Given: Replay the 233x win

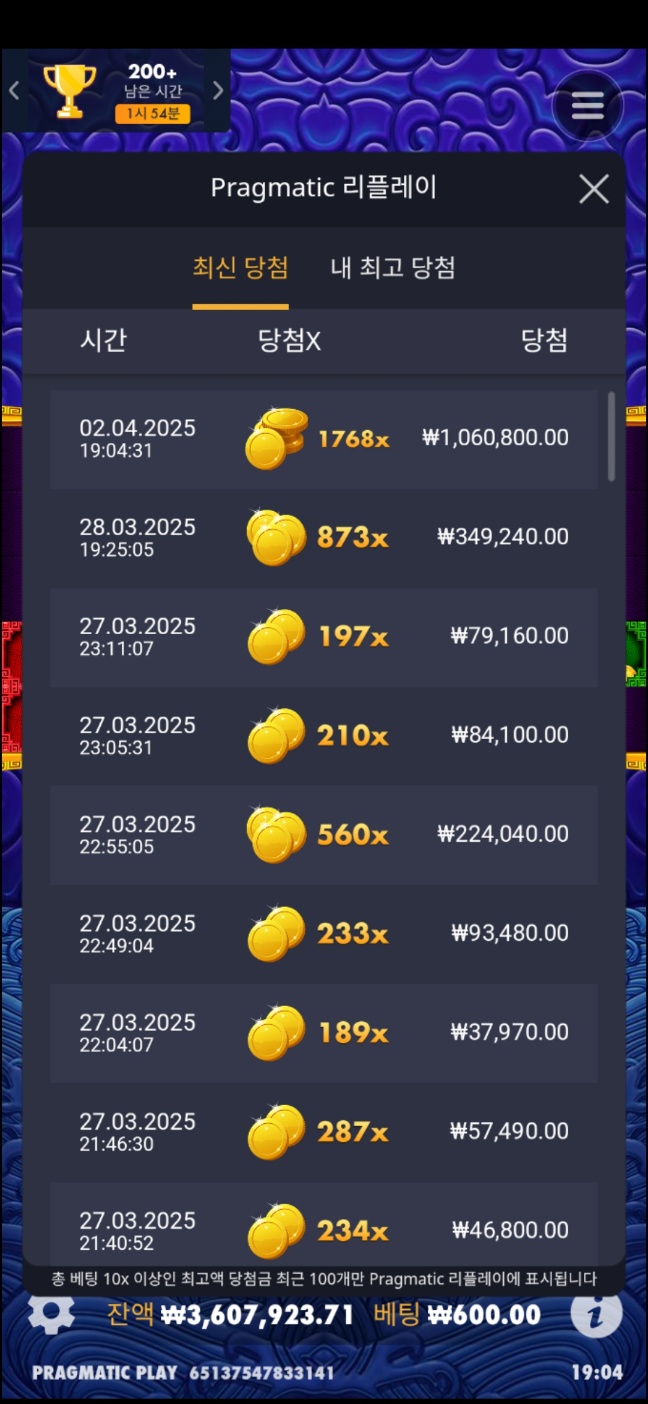Looking at the screenshot, I should [324, 934].
